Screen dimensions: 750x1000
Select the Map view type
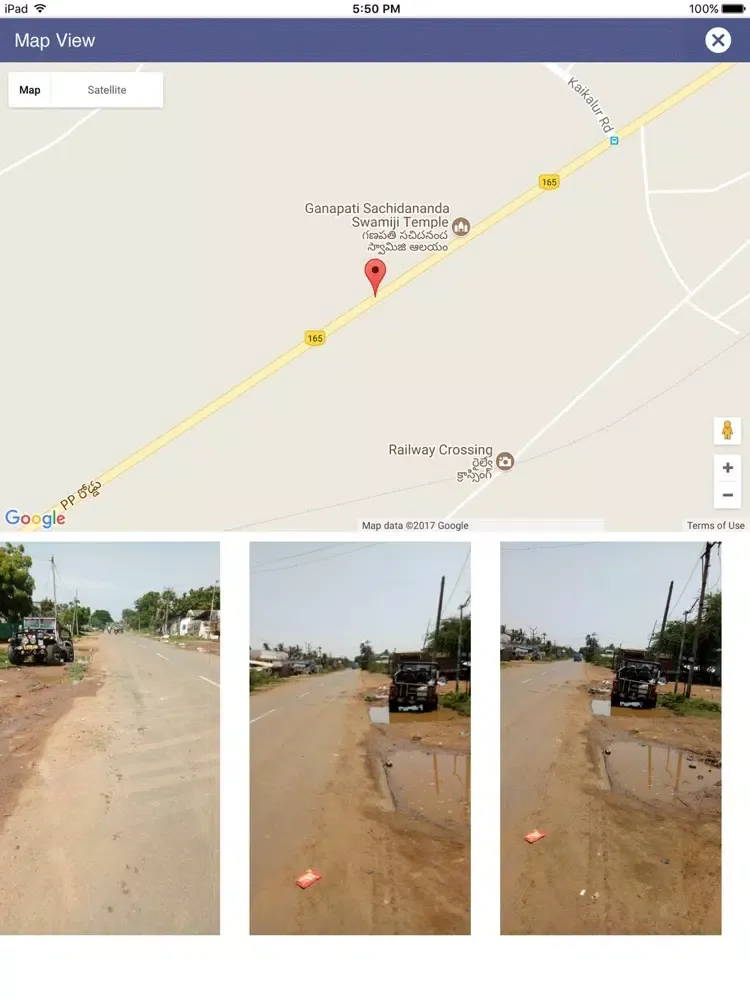[x=30, y=90]
